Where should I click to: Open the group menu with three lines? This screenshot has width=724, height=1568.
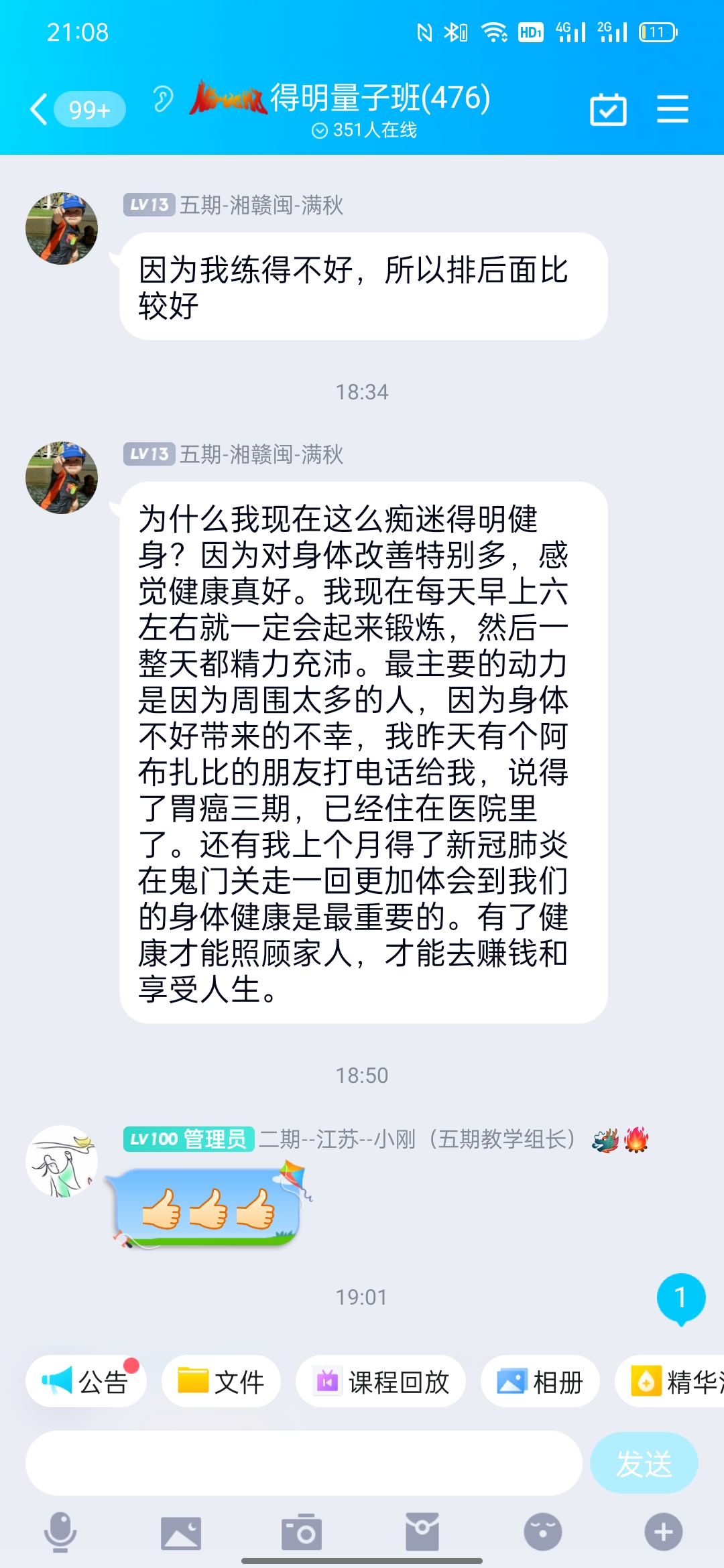coord(672,109)
